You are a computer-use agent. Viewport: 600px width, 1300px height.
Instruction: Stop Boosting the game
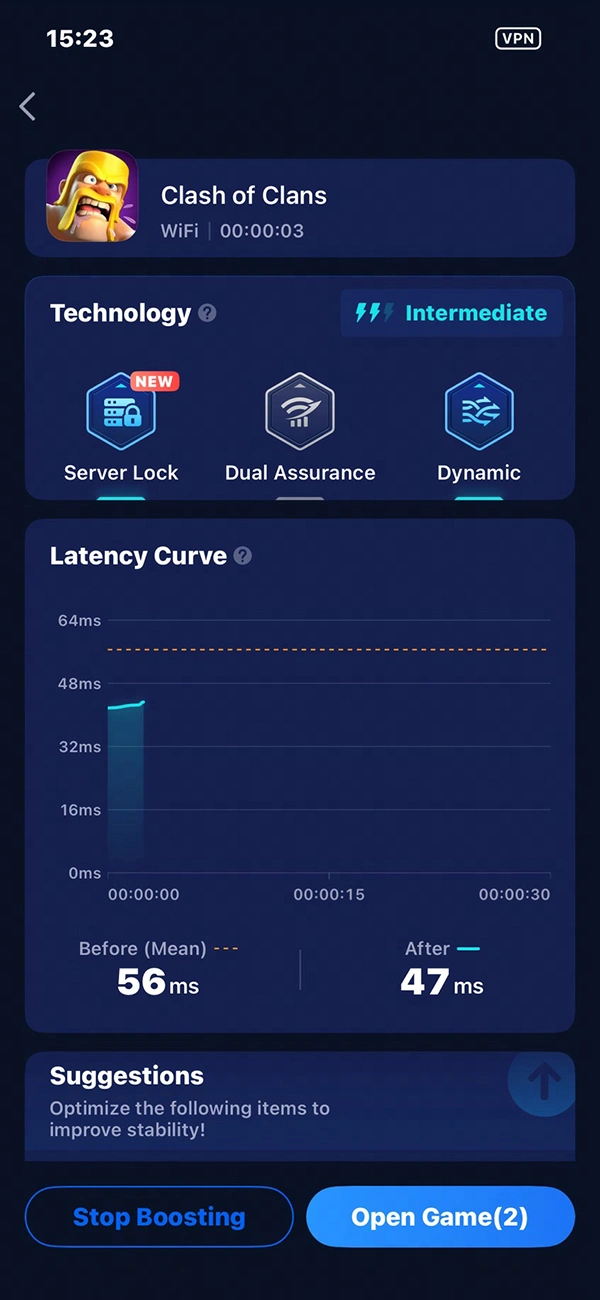(x=159, y=1217)
